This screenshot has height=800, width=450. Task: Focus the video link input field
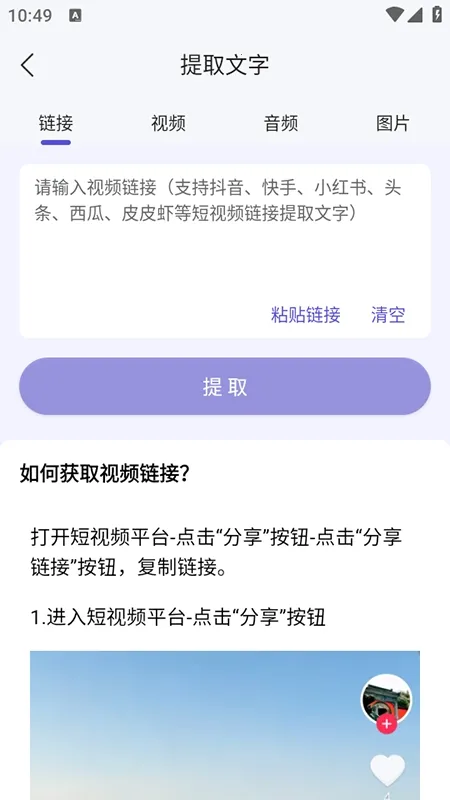tap(225, 232)
